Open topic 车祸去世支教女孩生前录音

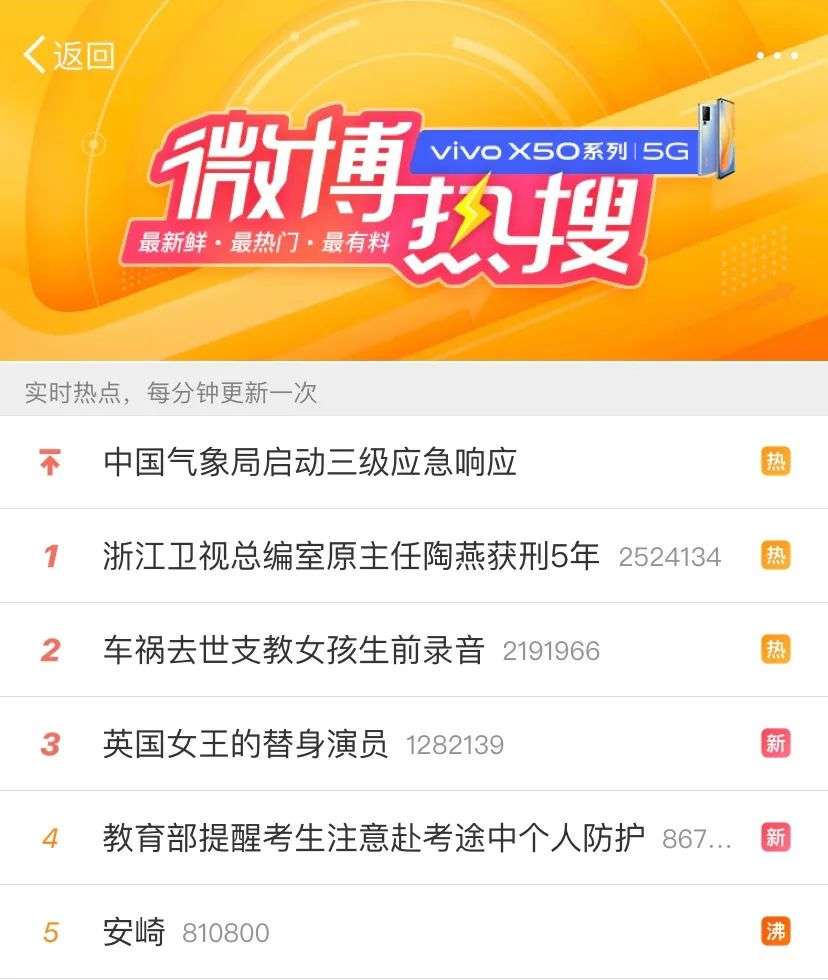pyautogui.click(x=293, y=650)
